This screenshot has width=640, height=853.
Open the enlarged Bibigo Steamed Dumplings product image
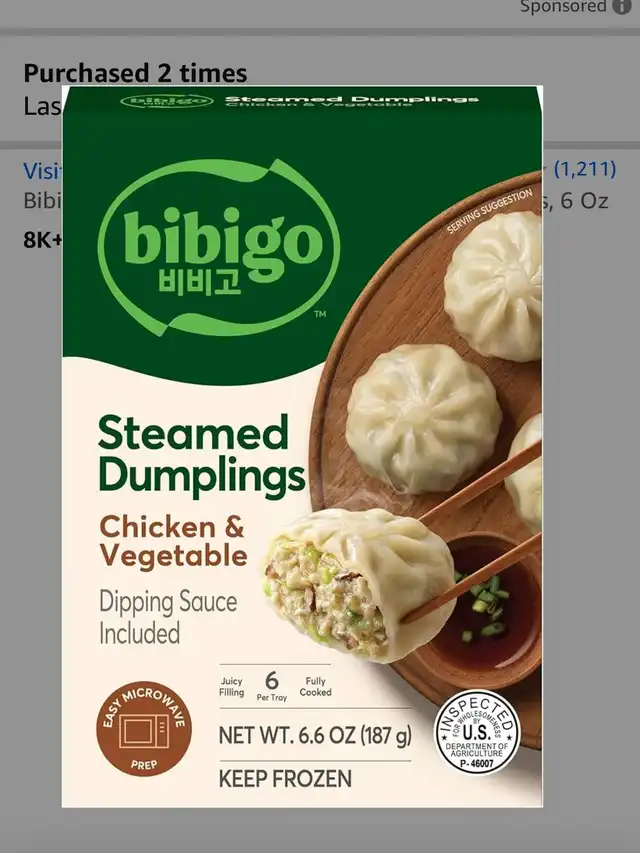click(x=302, y=447)
